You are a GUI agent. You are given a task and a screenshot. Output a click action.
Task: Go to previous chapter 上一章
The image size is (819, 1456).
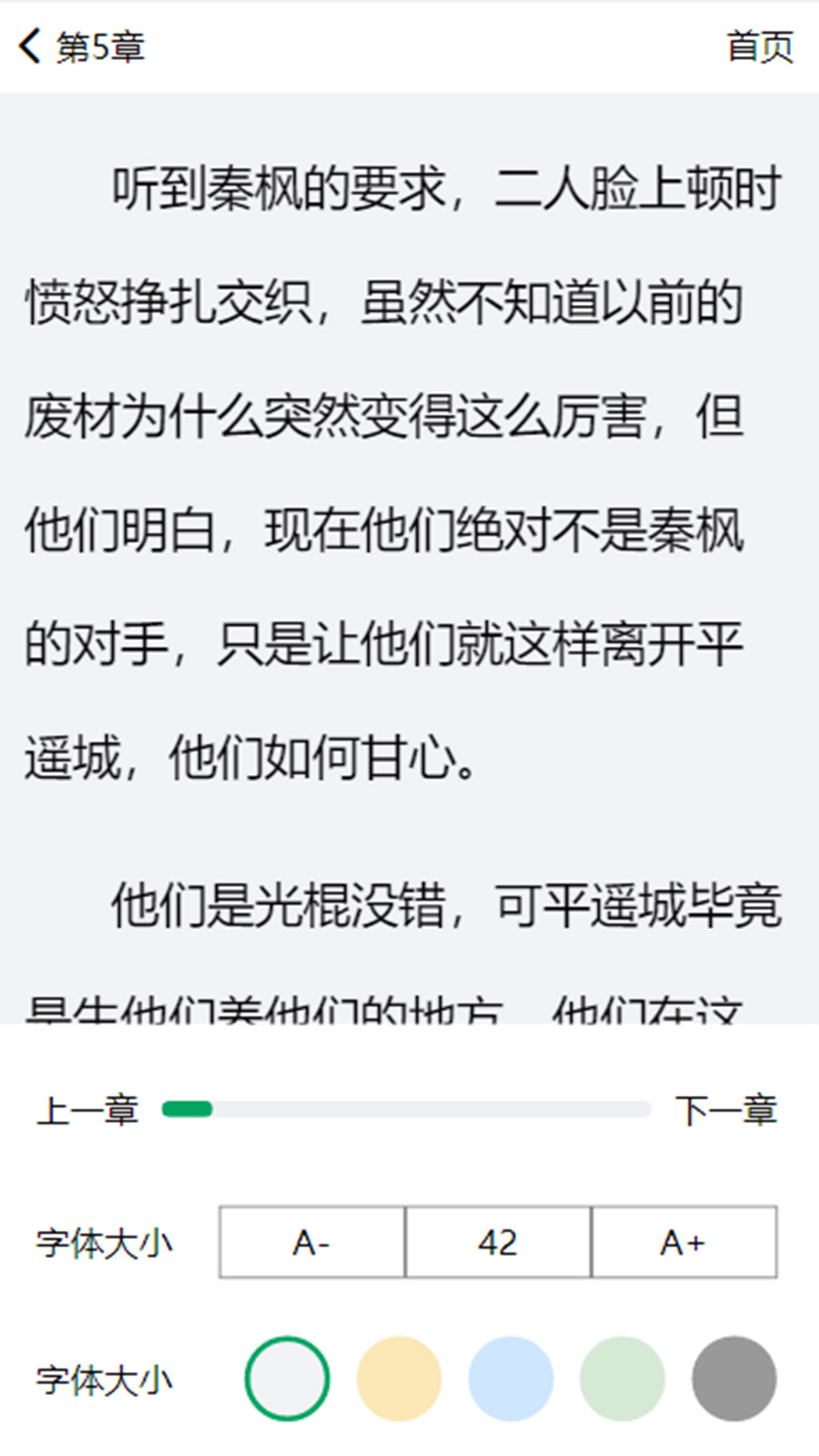tap(88, 1110)
